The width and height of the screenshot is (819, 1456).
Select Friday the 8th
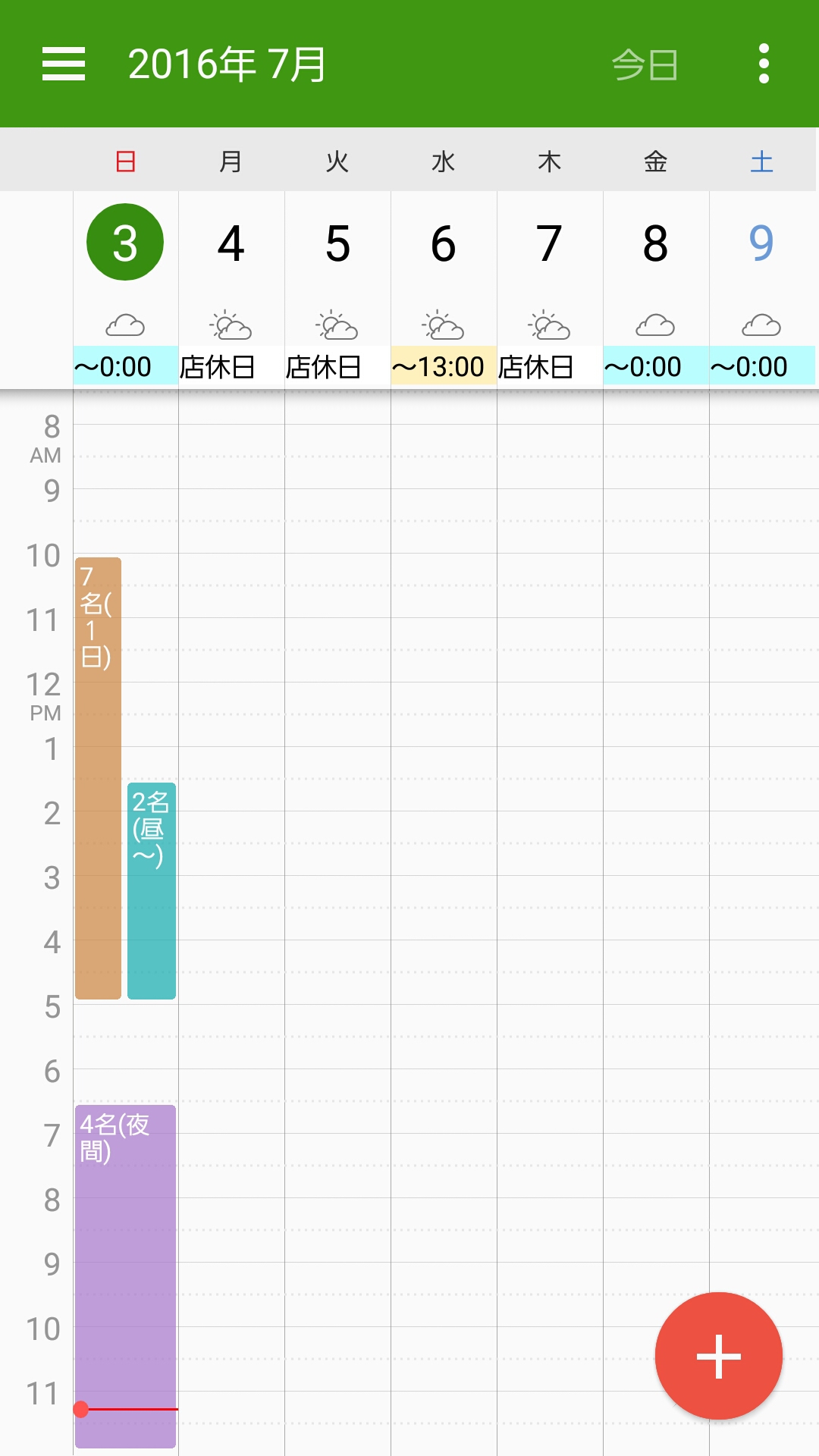click(x=656, y=243)
